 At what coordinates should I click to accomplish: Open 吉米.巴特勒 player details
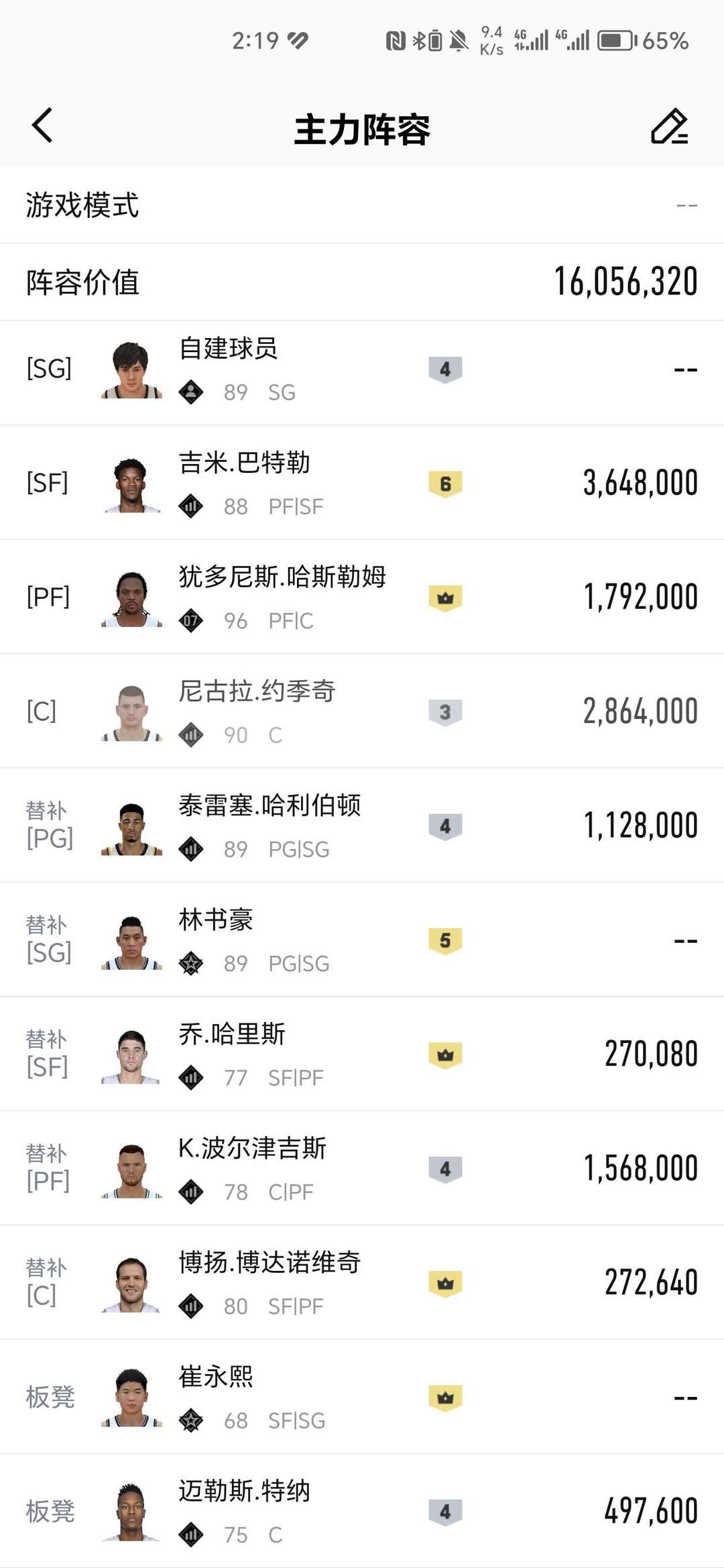point(362,483)
